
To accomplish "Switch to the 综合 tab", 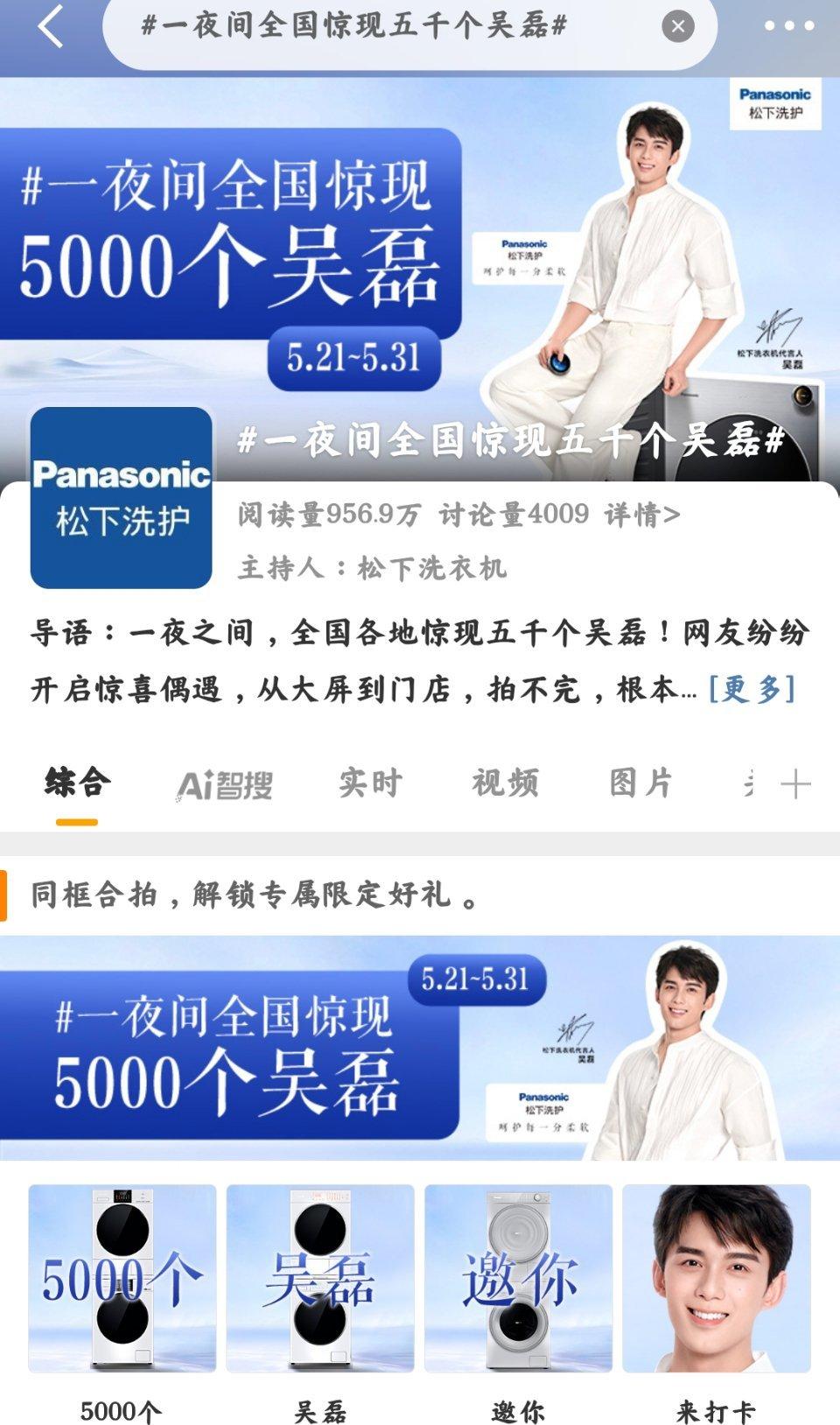I will coord(77,783).
